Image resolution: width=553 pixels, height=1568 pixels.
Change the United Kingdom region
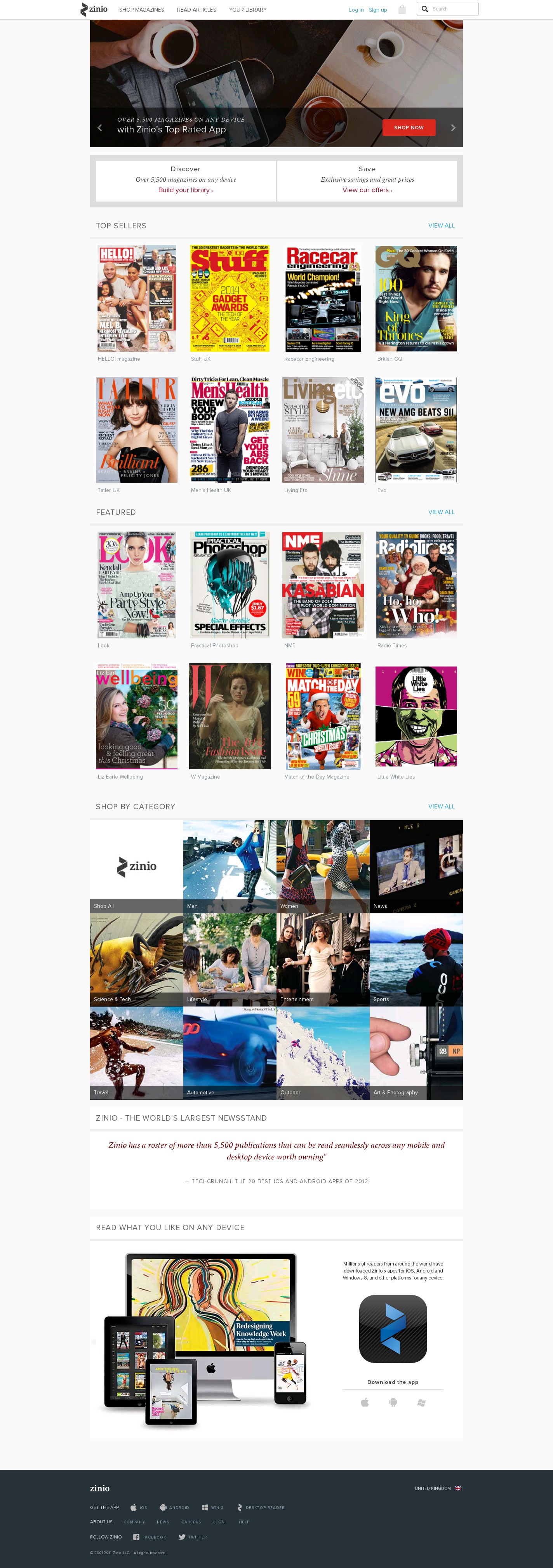coord(437,1488)
